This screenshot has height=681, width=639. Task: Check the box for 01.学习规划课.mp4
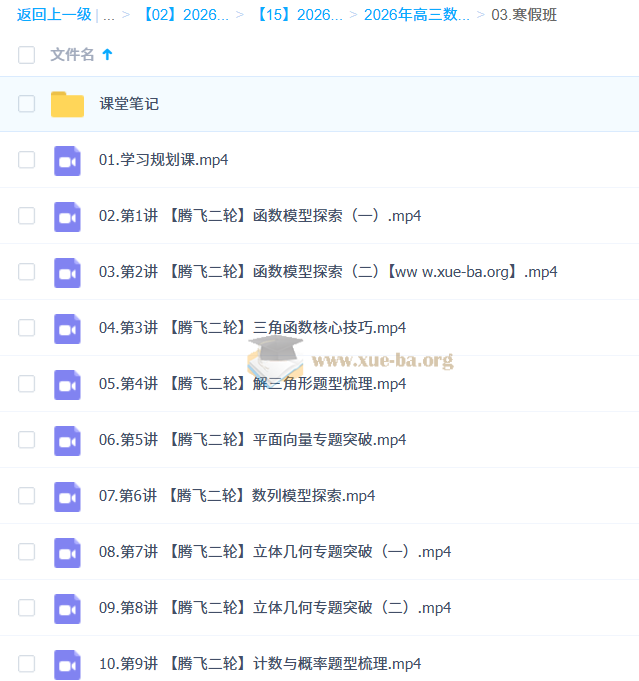[27, 160]
